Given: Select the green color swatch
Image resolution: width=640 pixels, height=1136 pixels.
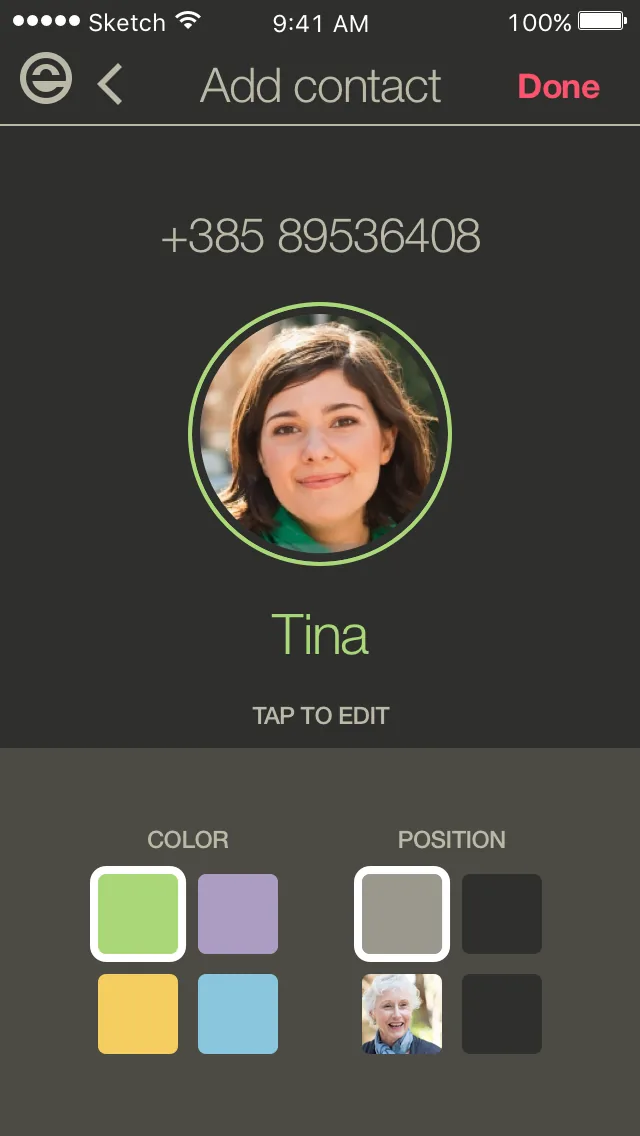Looking at the screenshot, I should [138, 914].
